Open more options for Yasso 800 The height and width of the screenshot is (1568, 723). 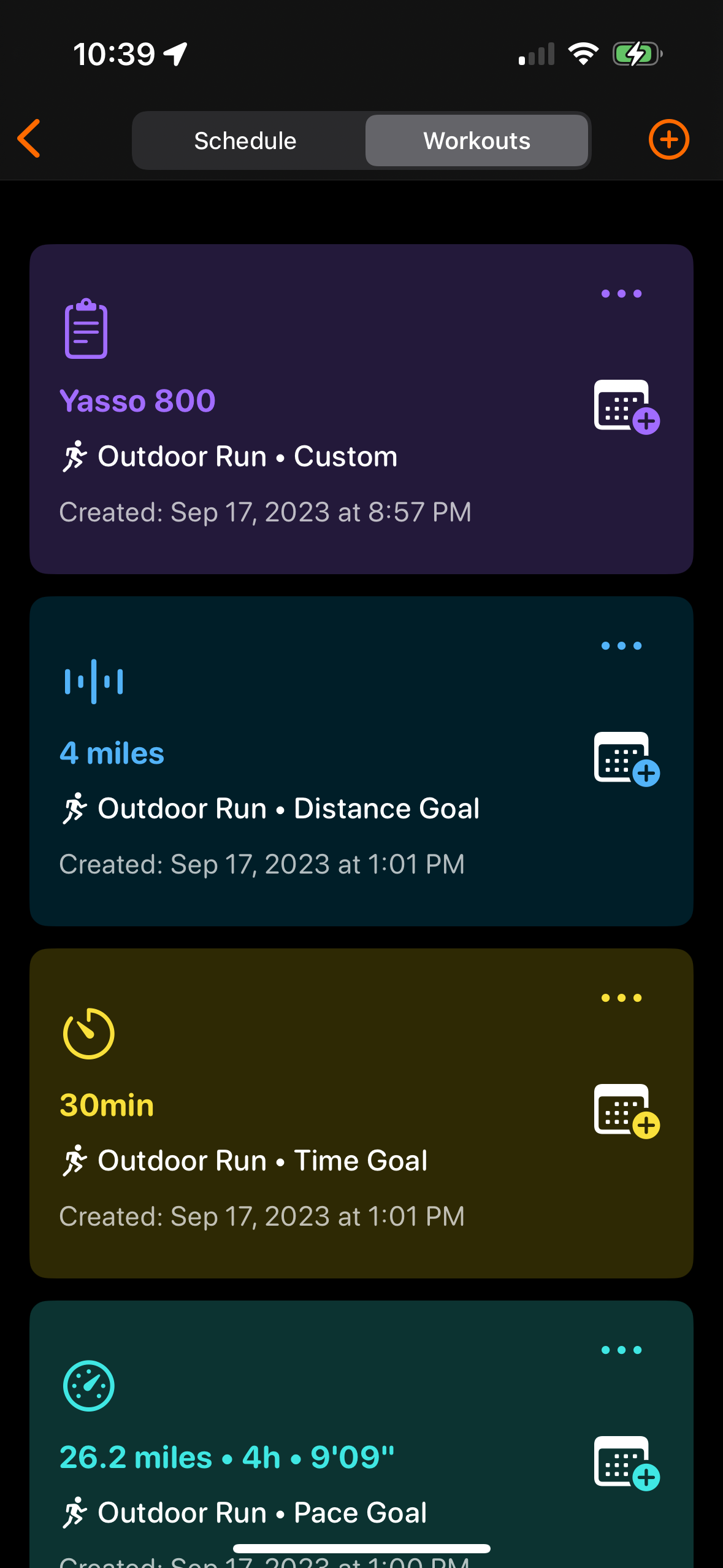tap(621, 294)
